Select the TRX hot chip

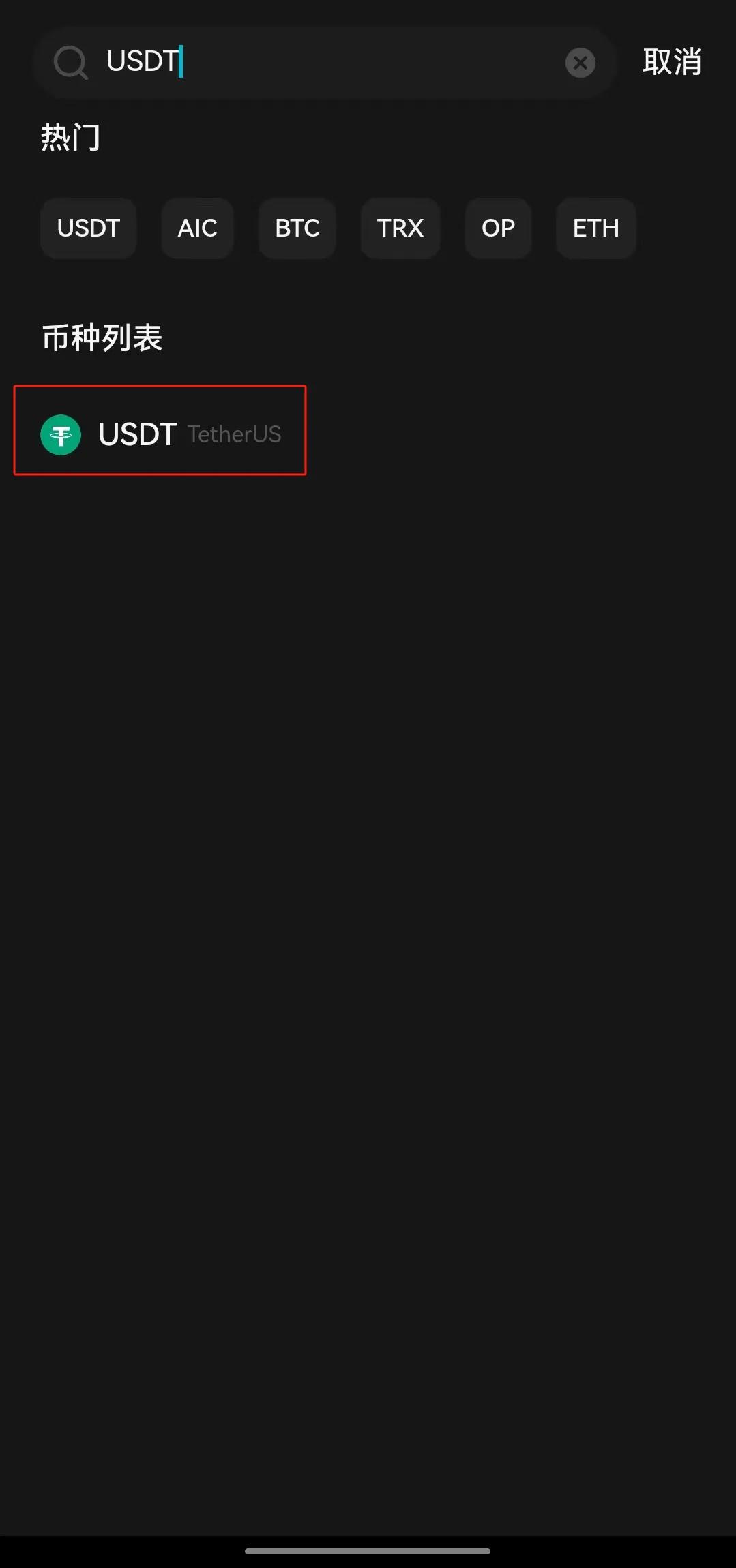coord(400,228)
